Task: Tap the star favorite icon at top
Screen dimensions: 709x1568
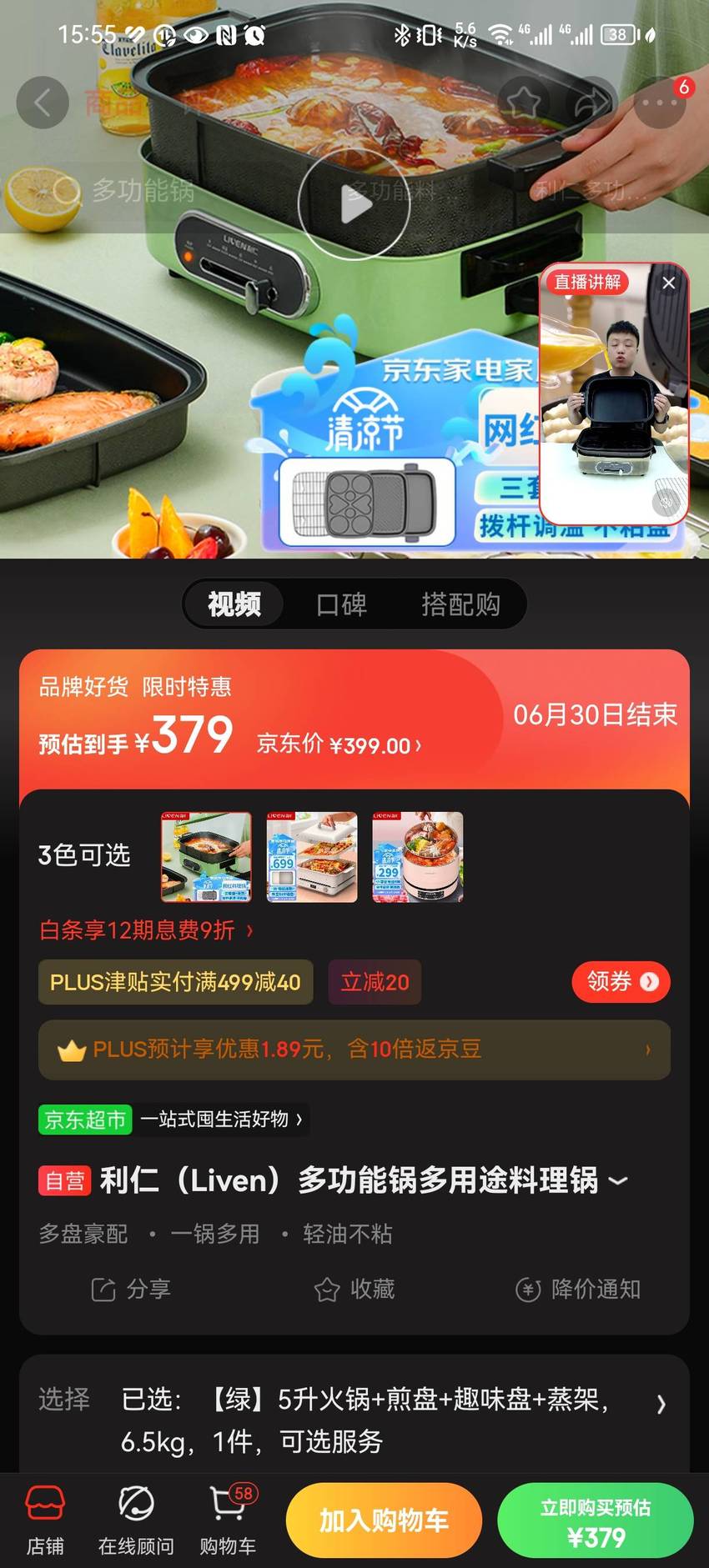Action: pos(524,103)
